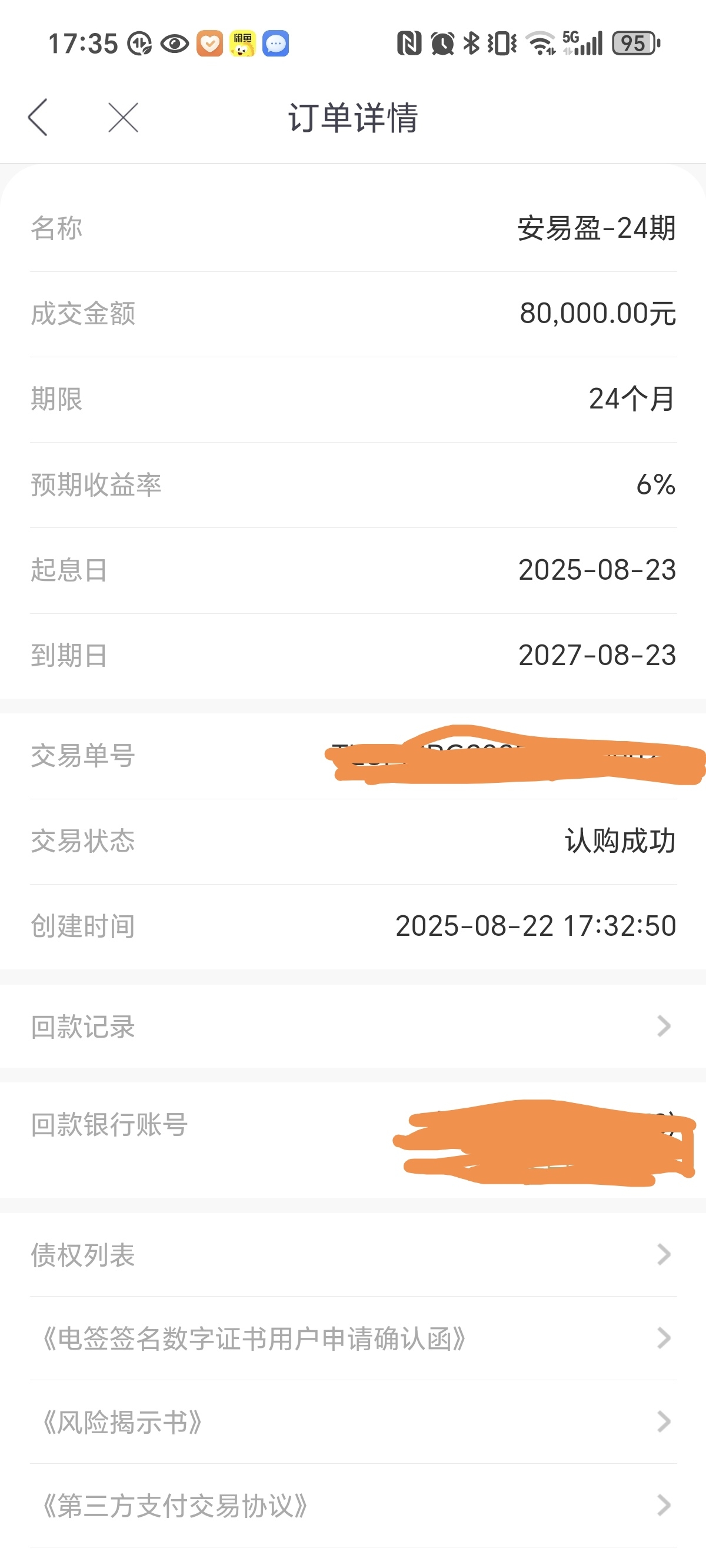Screen dimensions: 706x1568
Task: View the 《风险揭示书》 document
Action: click(353, 1422)
